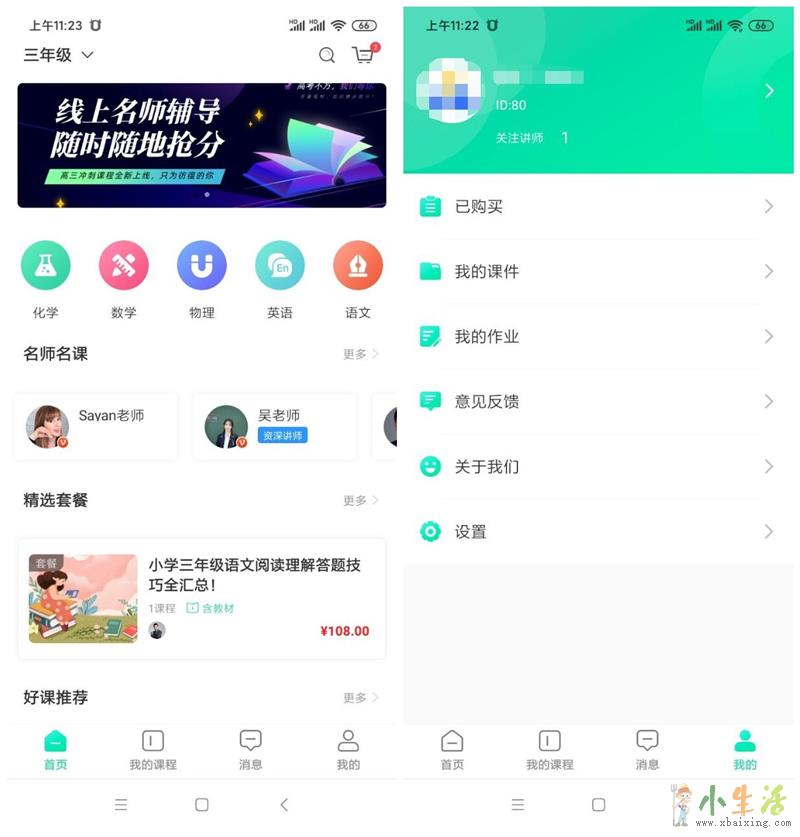The image size is (800, 837).
Task: Open 意见反馈
Action: (596, 402)
